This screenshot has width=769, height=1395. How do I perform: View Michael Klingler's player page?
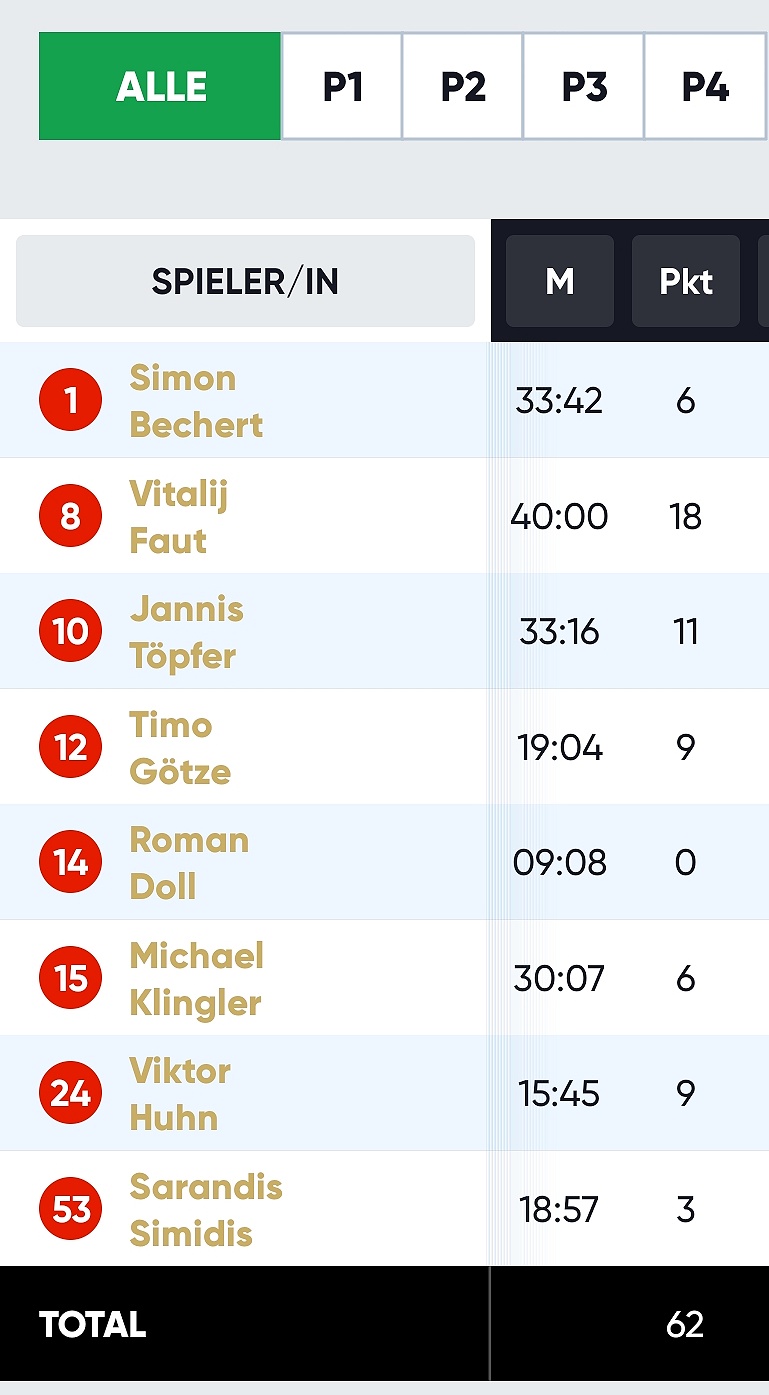click(x=197, y=979)
